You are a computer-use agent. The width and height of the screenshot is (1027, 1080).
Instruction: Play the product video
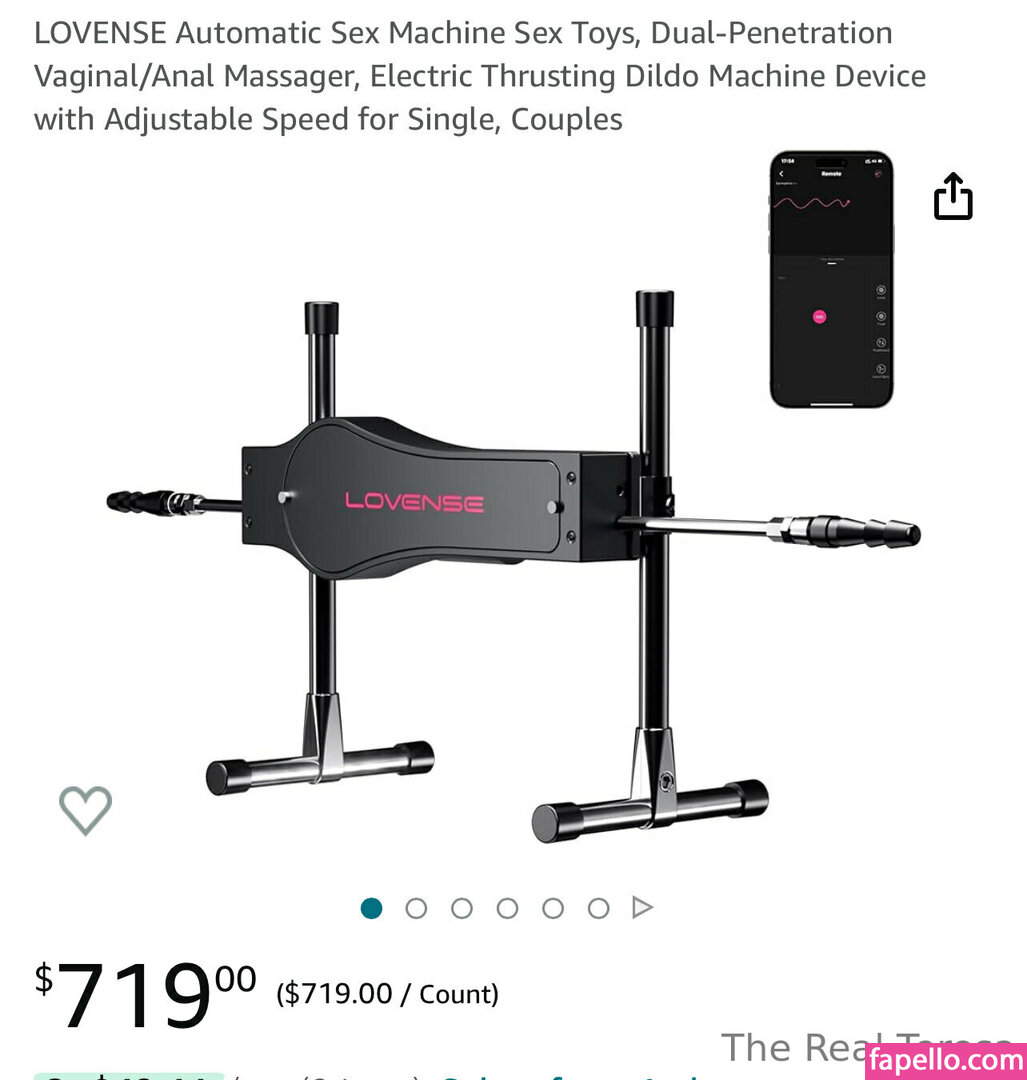642,908
